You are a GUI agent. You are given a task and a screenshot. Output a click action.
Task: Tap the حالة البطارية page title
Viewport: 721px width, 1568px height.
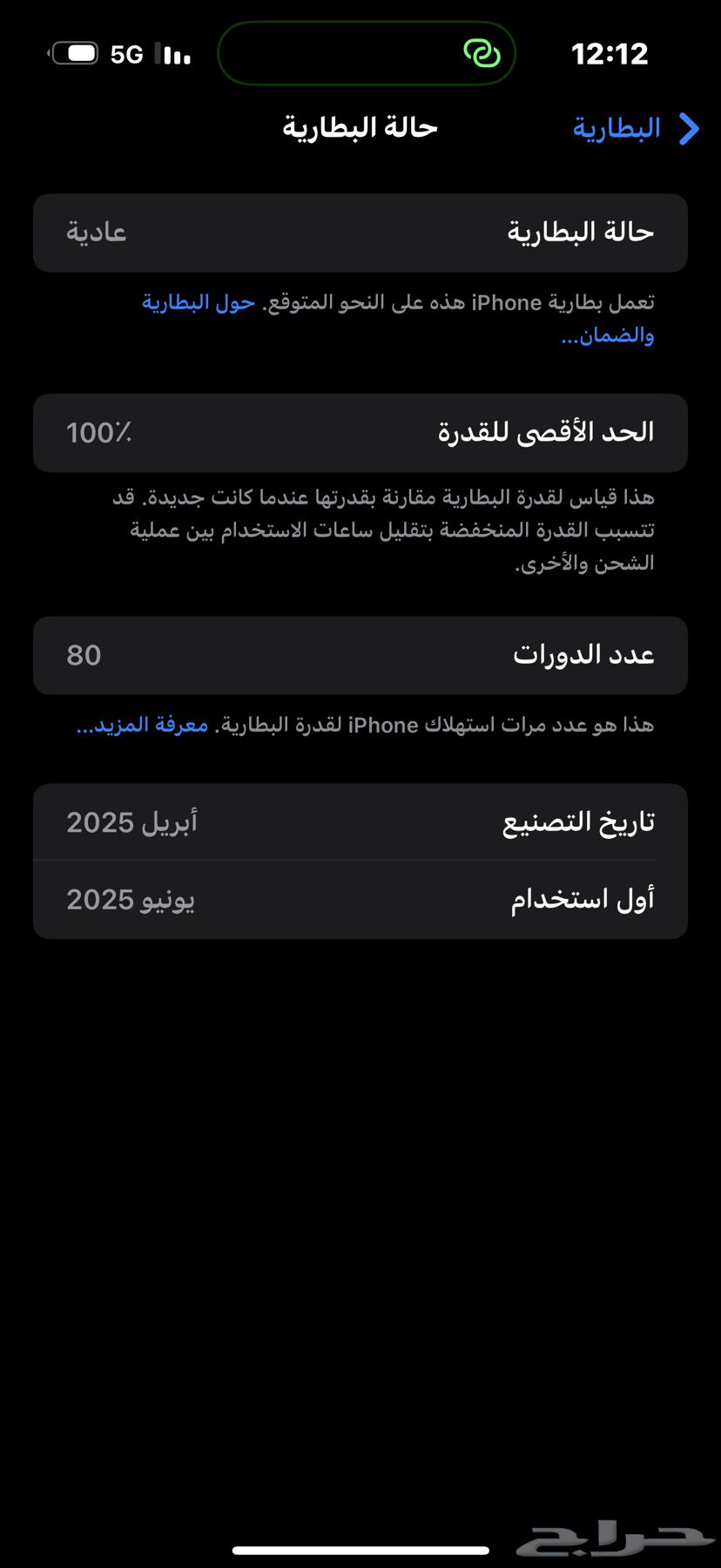pyautogui.click(x=360, y=127)
